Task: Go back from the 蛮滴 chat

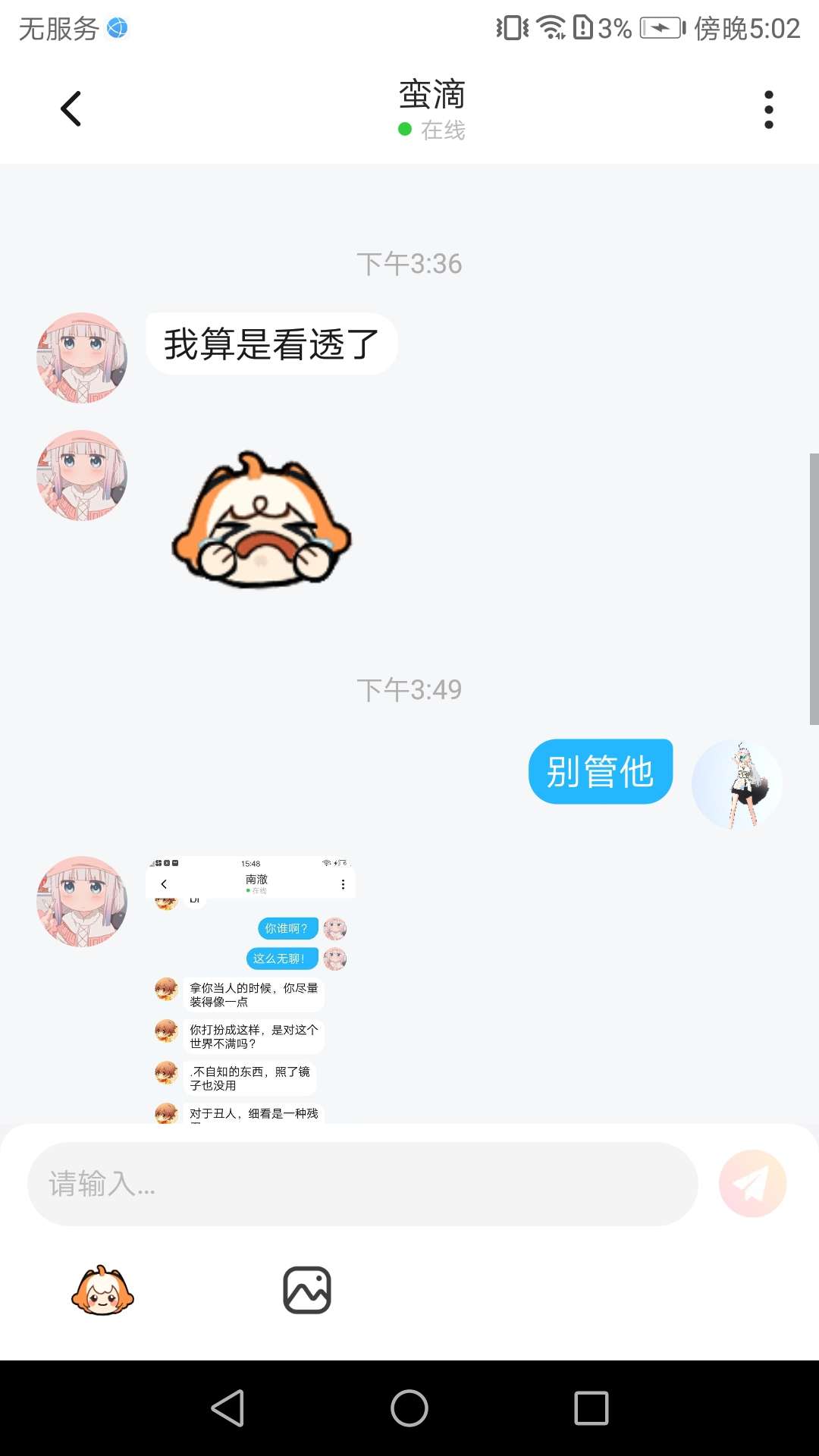Action: tap(71, 109)
